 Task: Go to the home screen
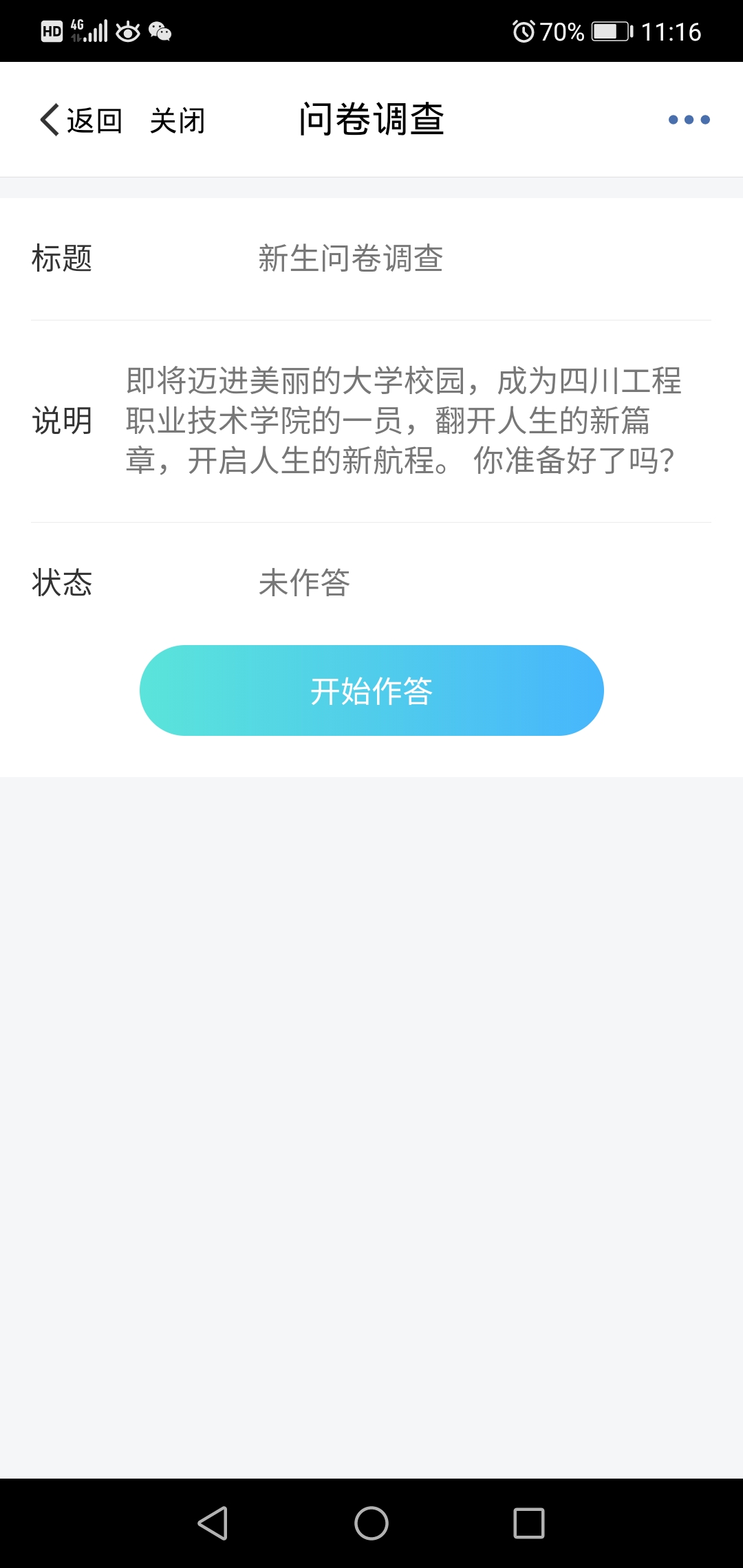pos(371,1523)
